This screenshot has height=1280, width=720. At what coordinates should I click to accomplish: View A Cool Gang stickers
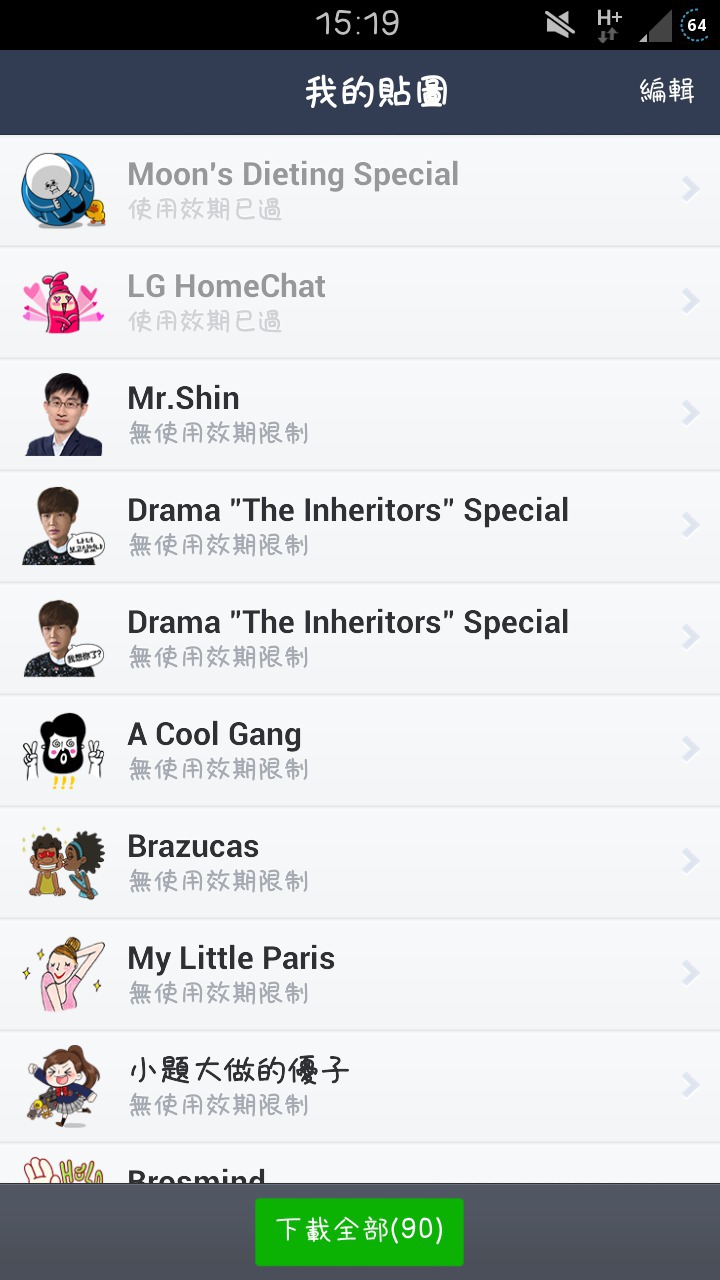[360, 750]
